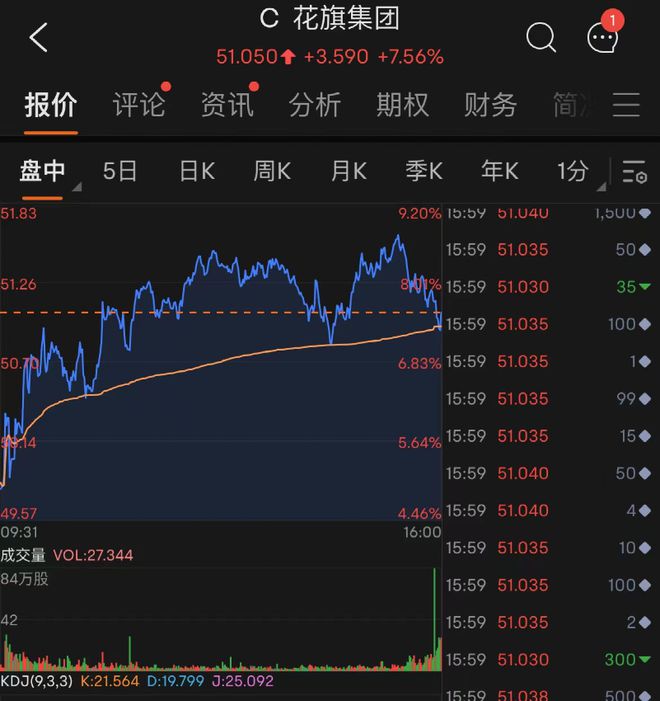Show the 年K chart
The width and height of the screenshot is (660, 701).
[x=499, y=171]
